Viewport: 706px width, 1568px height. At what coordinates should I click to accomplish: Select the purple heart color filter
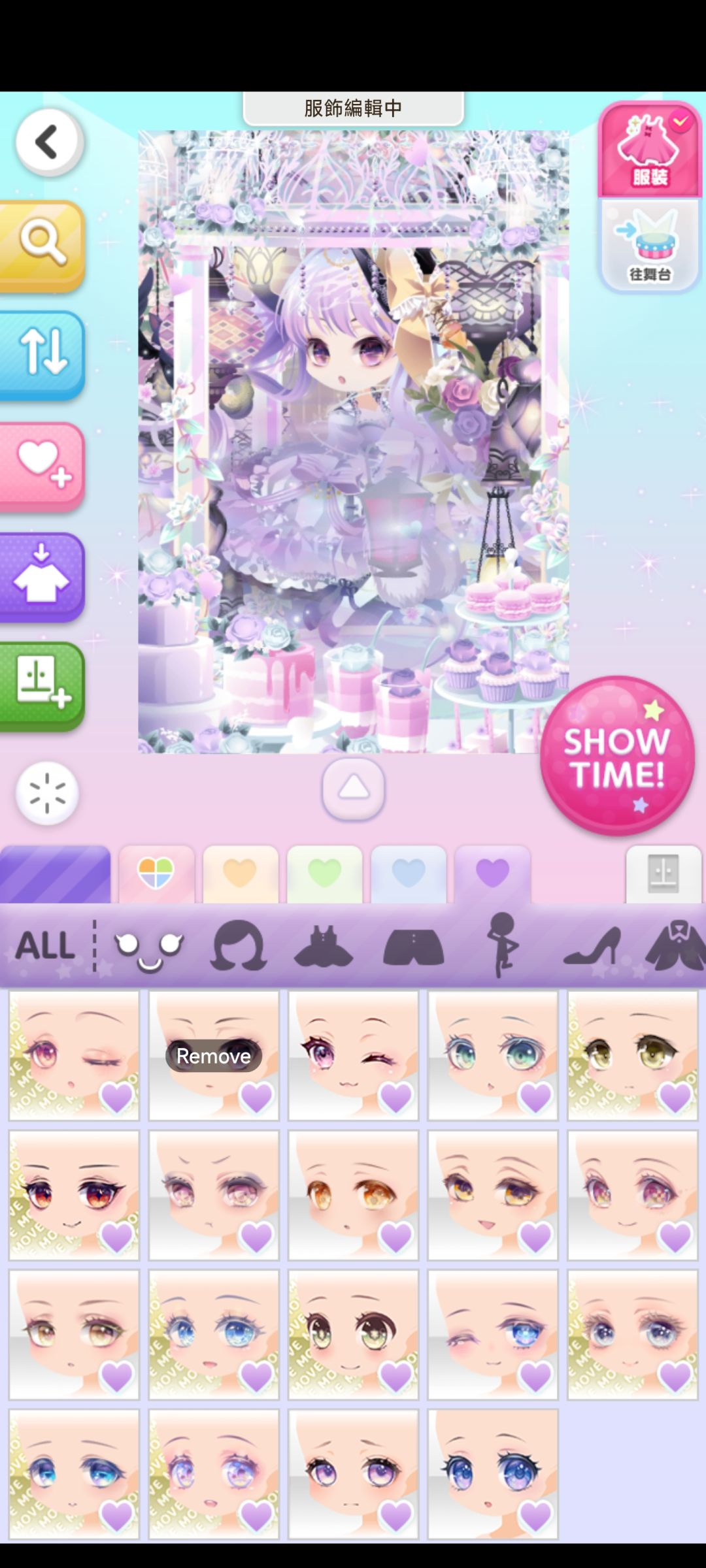(x=492, y=872)
